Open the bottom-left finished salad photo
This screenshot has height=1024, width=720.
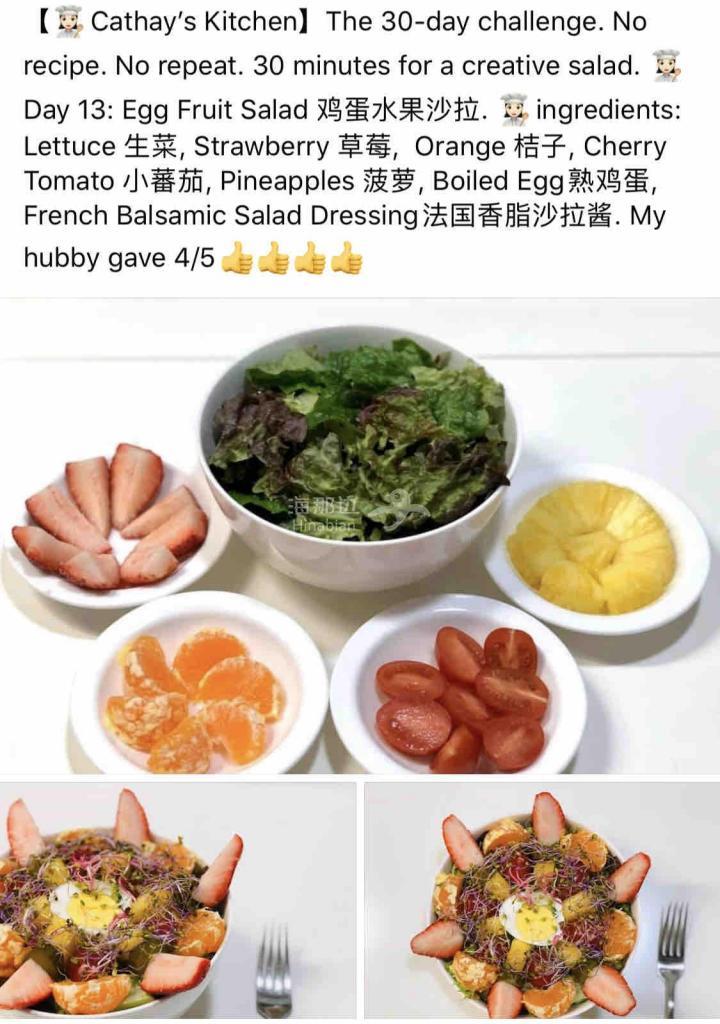pyautogui.click(x=178, y=900)
